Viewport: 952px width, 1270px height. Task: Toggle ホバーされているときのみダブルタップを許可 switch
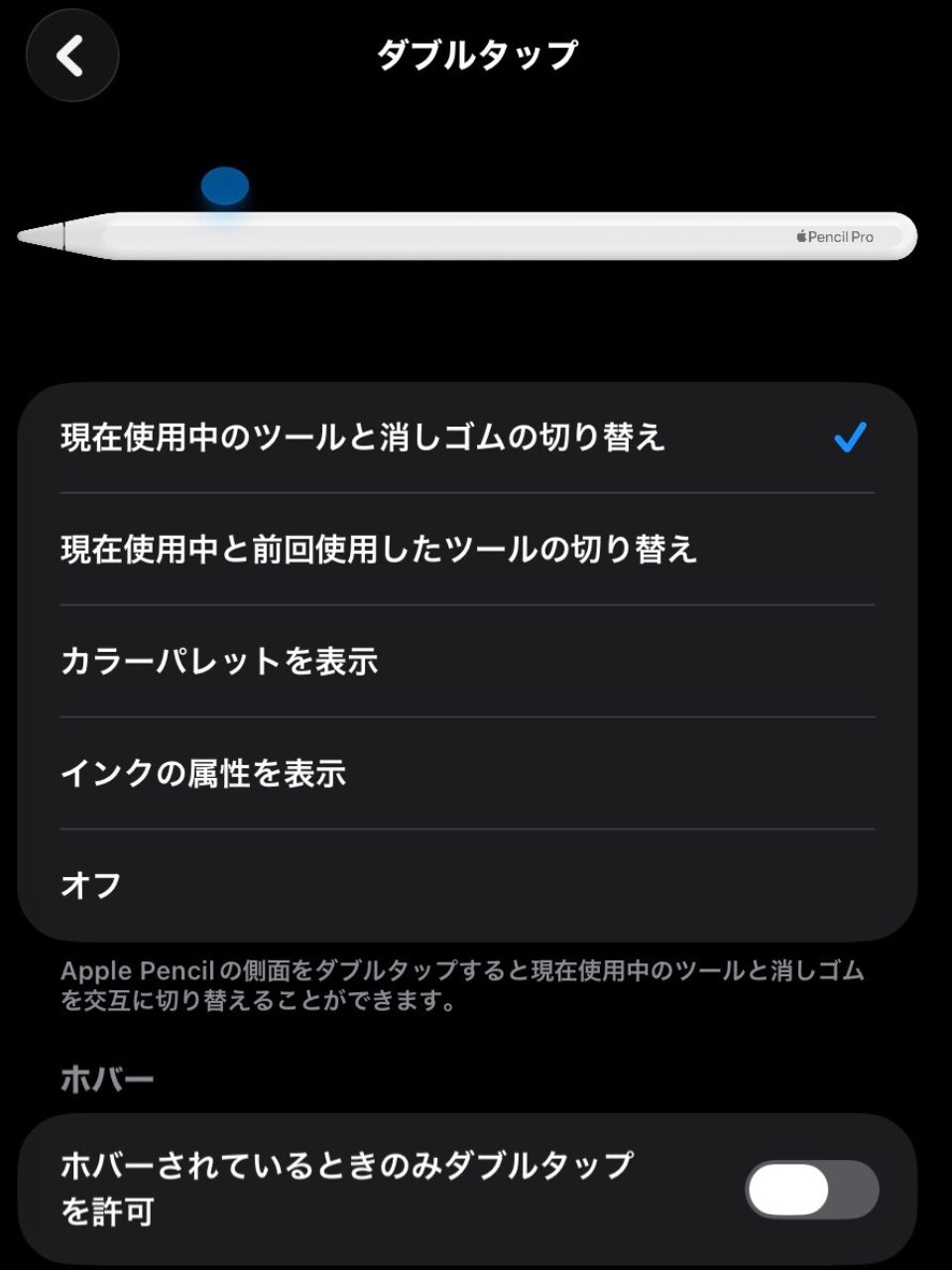pyautogui.click(x=811, y=1190)
